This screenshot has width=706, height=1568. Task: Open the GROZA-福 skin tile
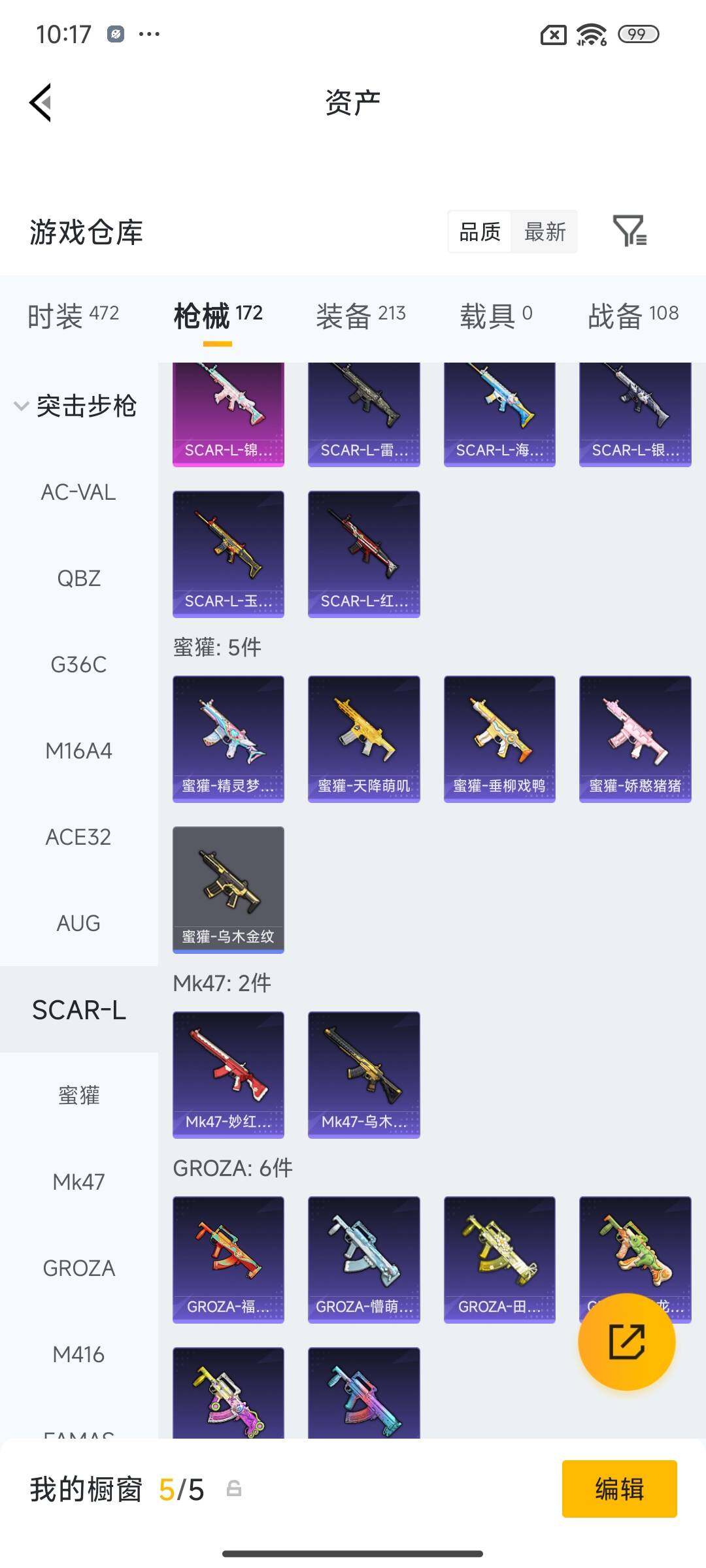pos(228,1259)
